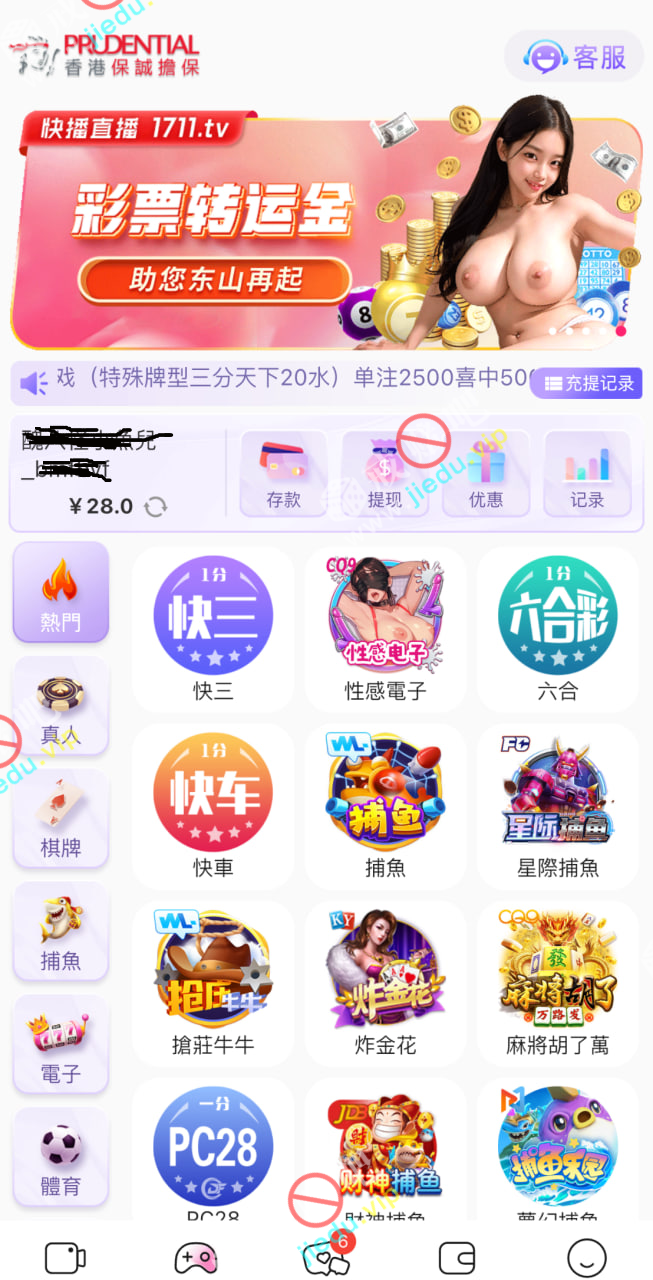Switch to the 真人 category
This screenshot has width=653, height=1280.
tap(60, 706)
